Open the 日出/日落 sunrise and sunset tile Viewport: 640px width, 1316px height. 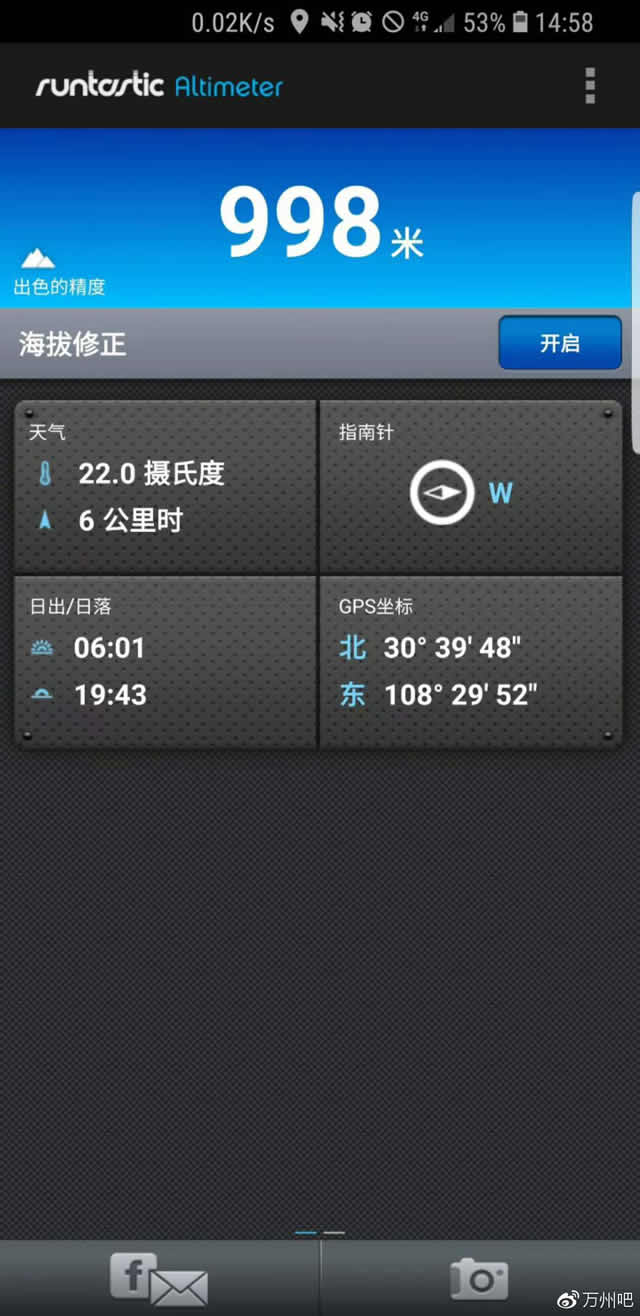166,661
